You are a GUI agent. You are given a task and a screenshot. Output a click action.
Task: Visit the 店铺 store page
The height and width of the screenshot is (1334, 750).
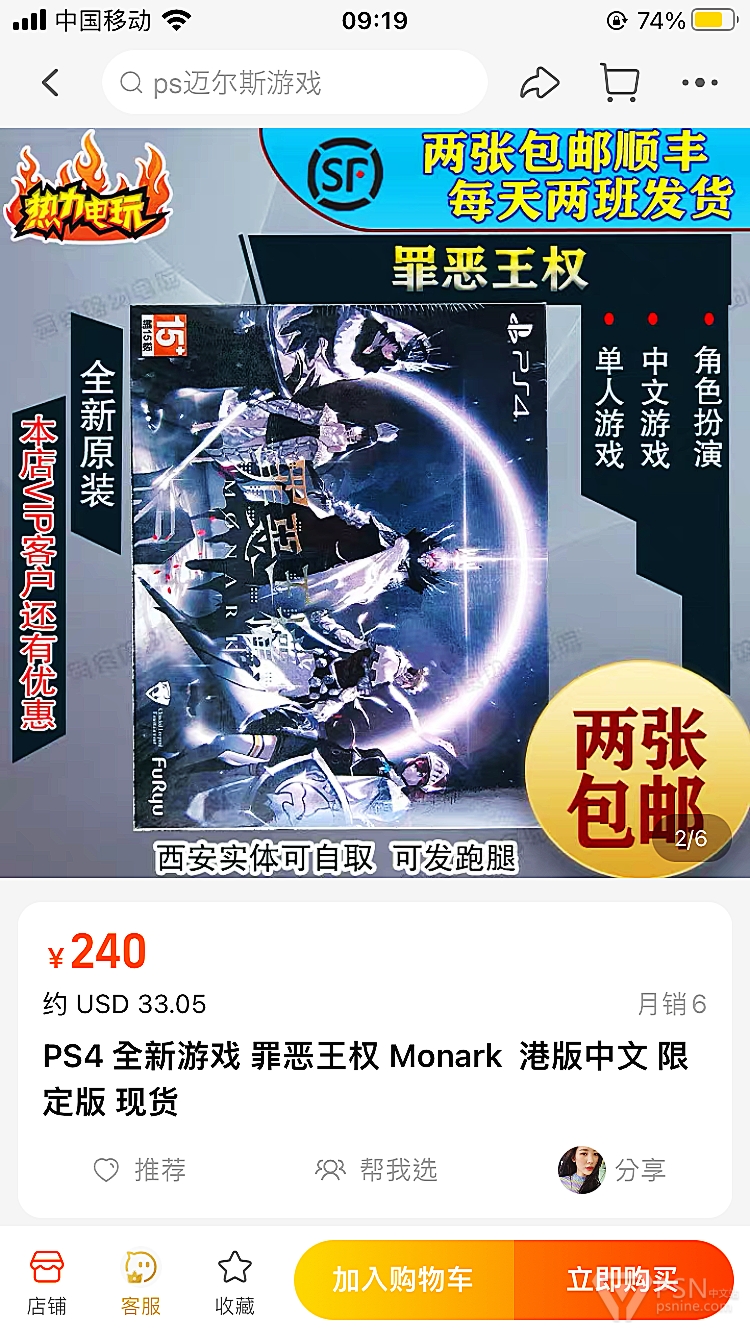[46, 1281]
